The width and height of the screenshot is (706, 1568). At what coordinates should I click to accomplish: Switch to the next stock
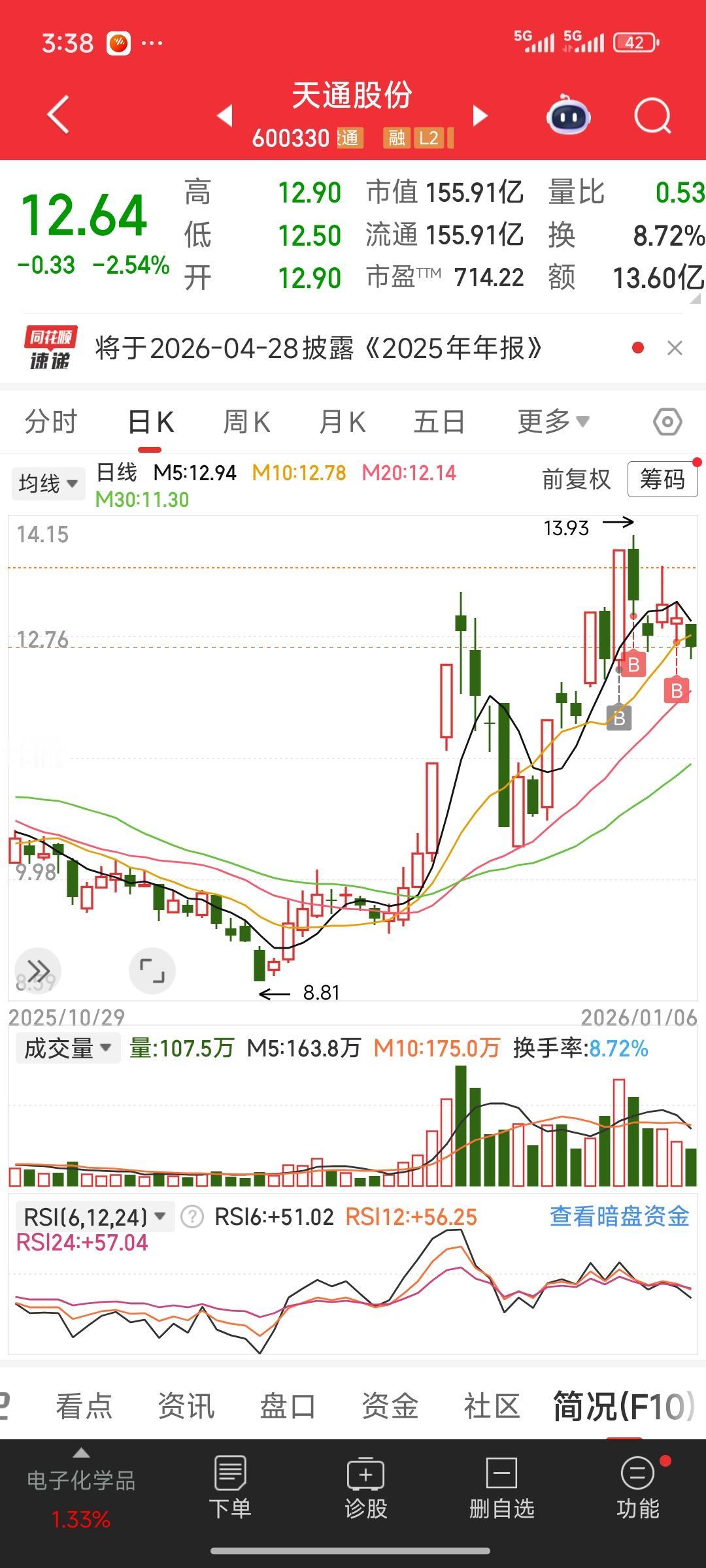pyautogui.click(x=480, y=116)
